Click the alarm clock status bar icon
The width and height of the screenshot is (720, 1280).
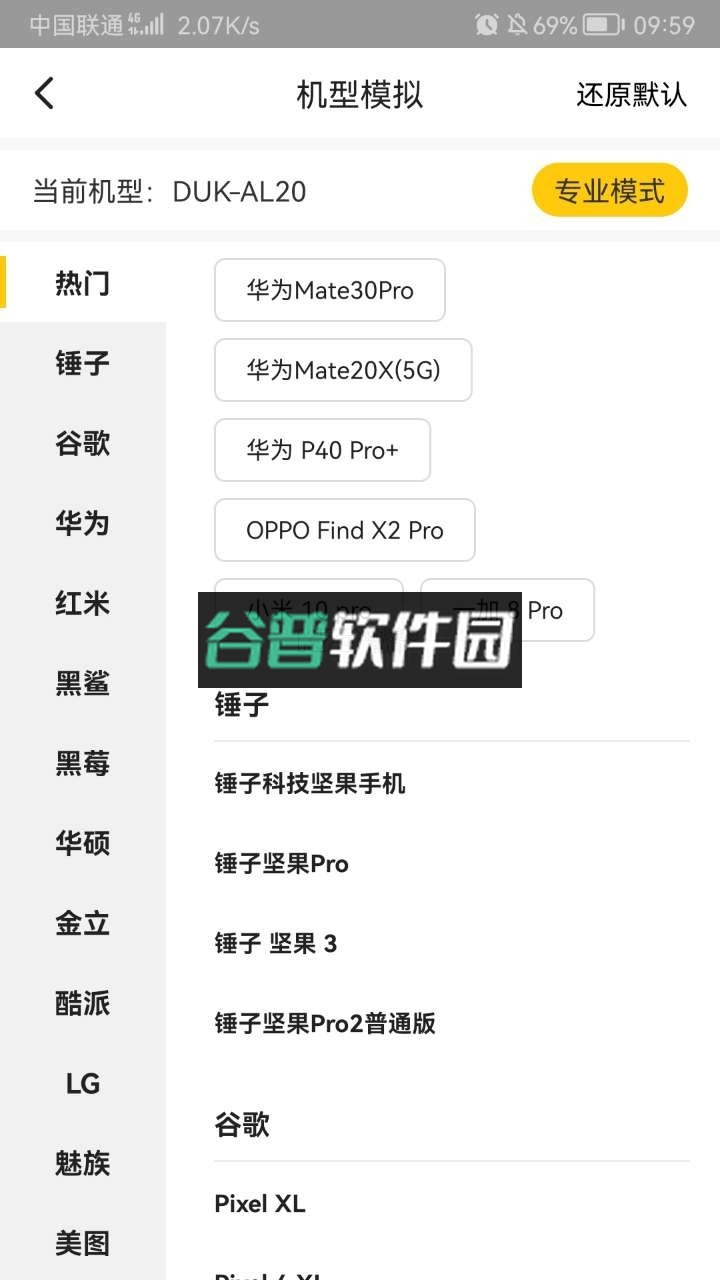pos(487,24)
